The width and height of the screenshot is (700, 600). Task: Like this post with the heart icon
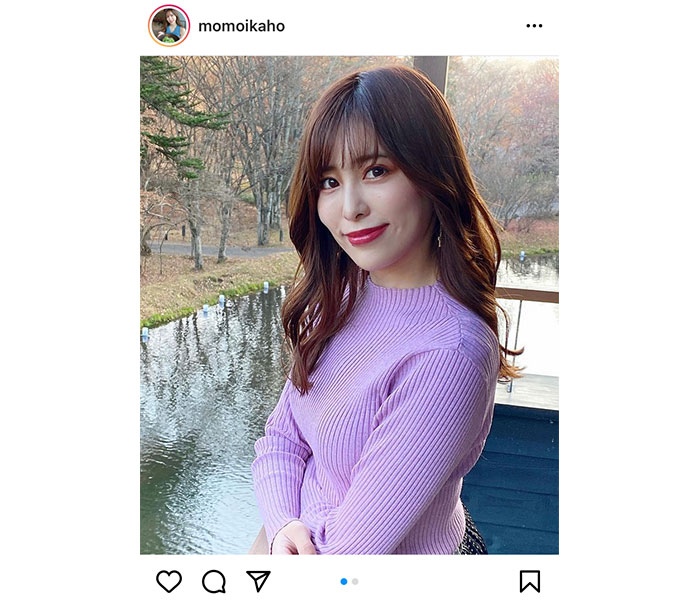pos(169,581)
